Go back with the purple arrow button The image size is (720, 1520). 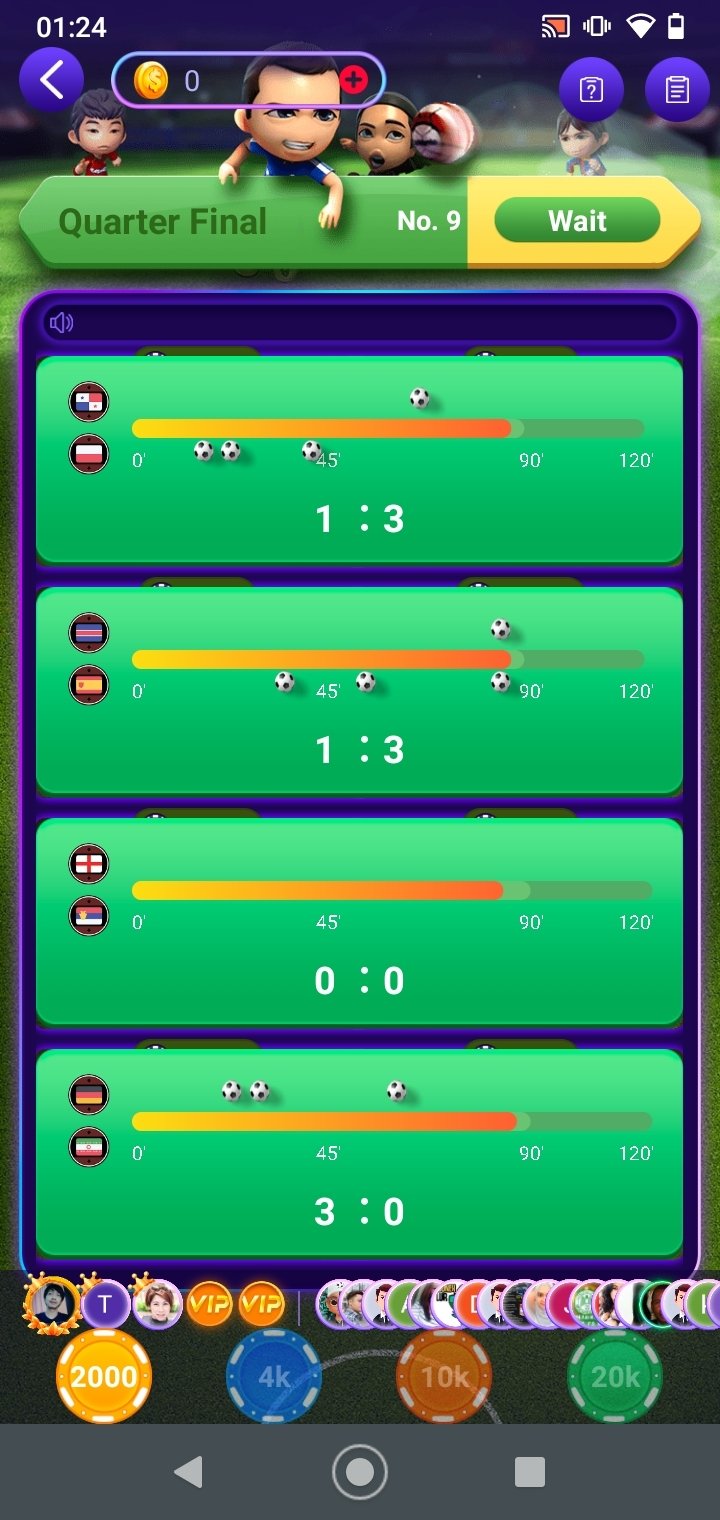point(52,80)
